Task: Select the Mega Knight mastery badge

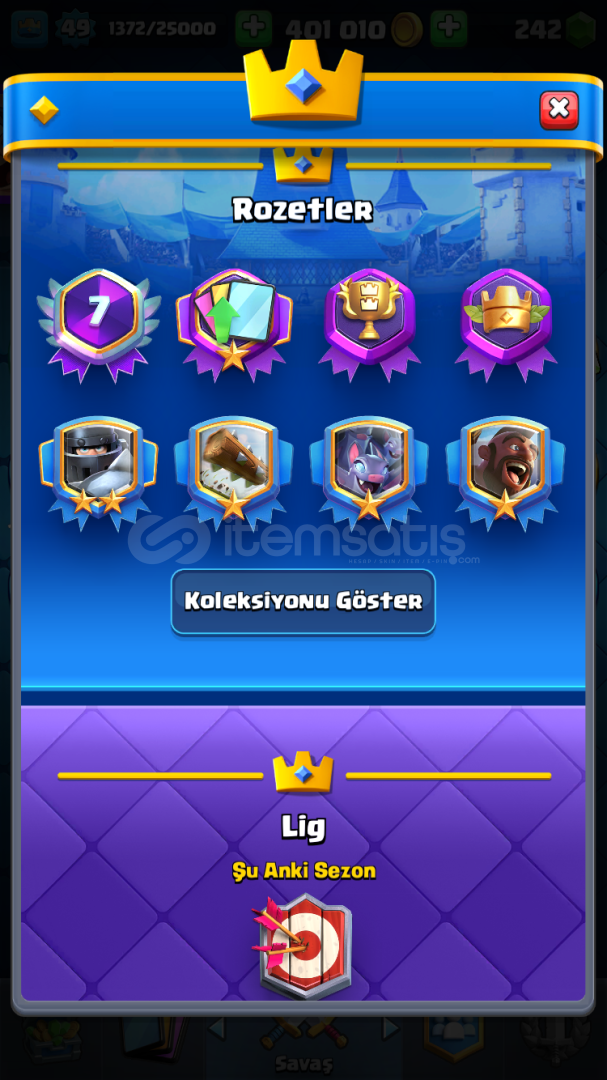Action: pos(97,467)
